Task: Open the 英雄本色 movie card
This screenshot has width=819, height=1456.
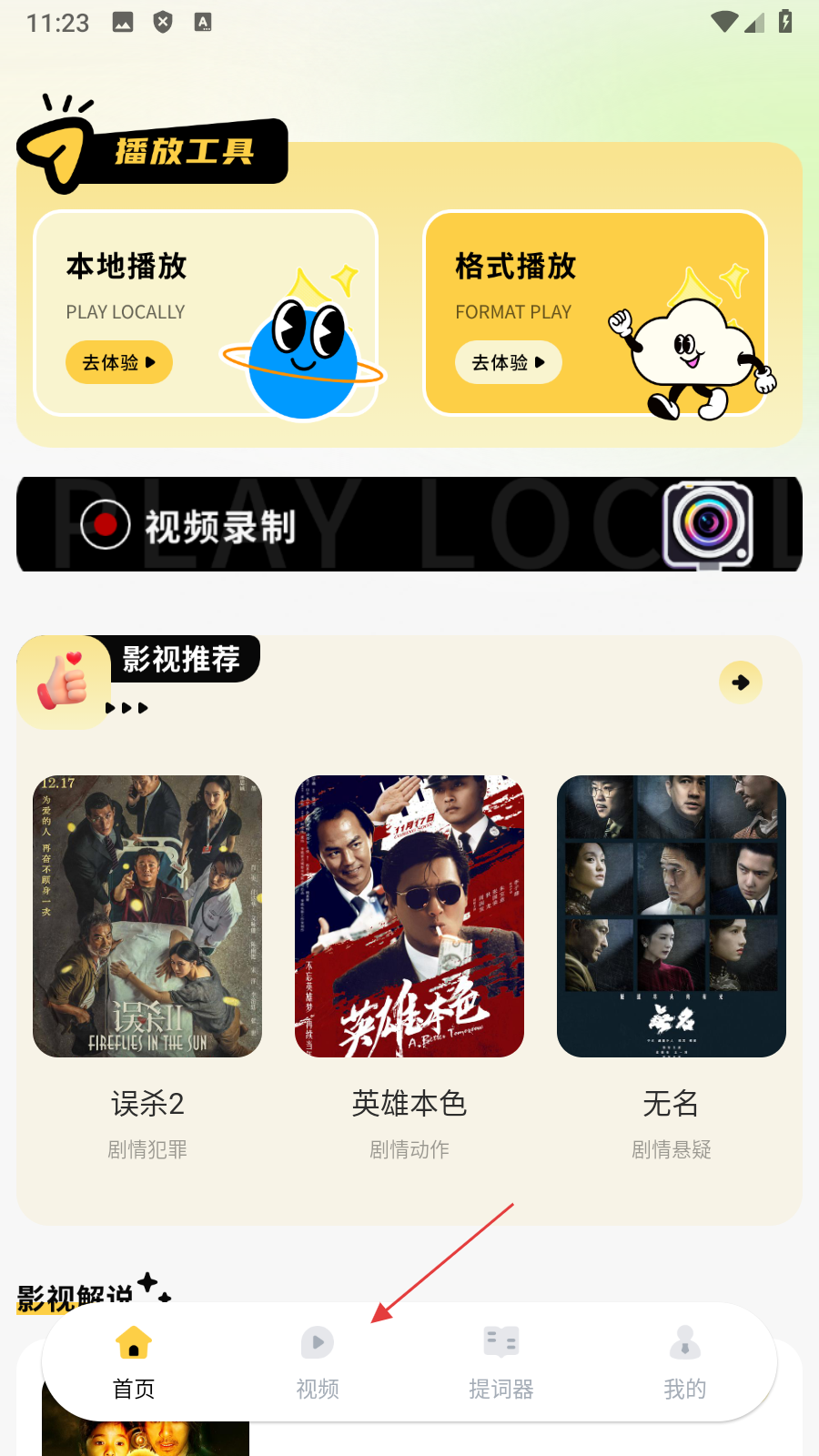Action: 409,916
